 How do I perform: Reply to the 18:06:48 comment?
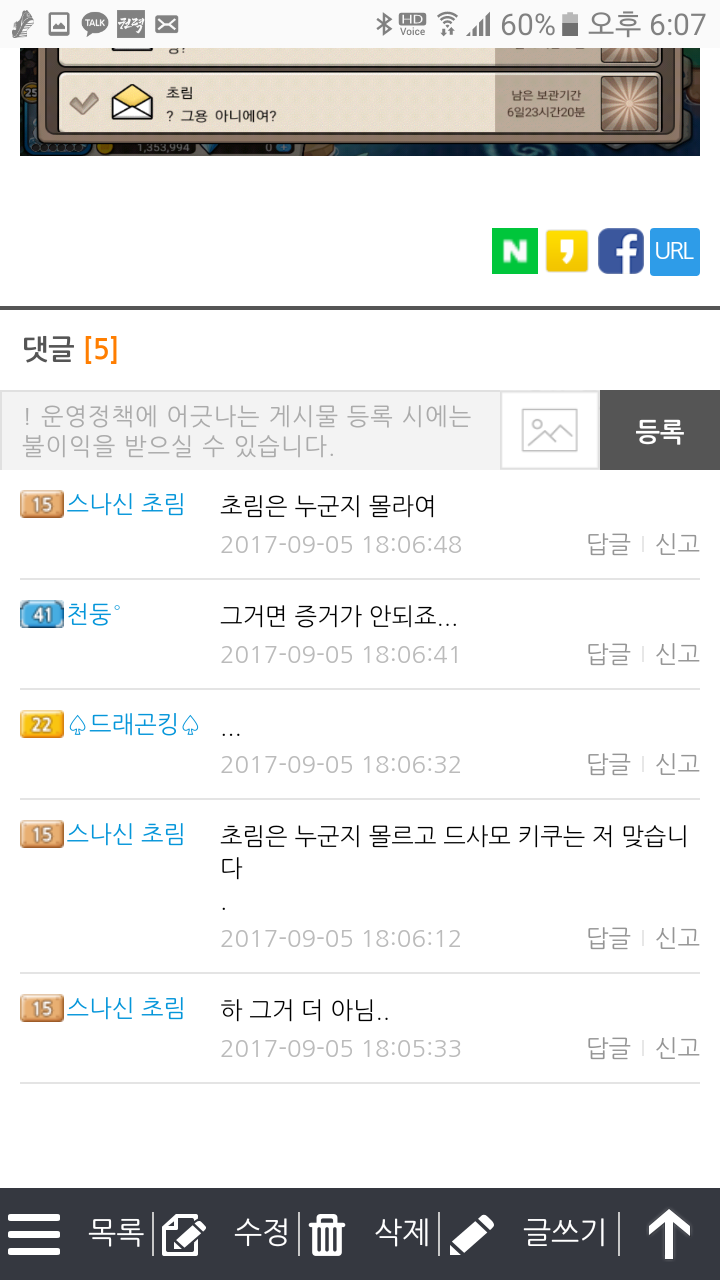coord(608,544)
